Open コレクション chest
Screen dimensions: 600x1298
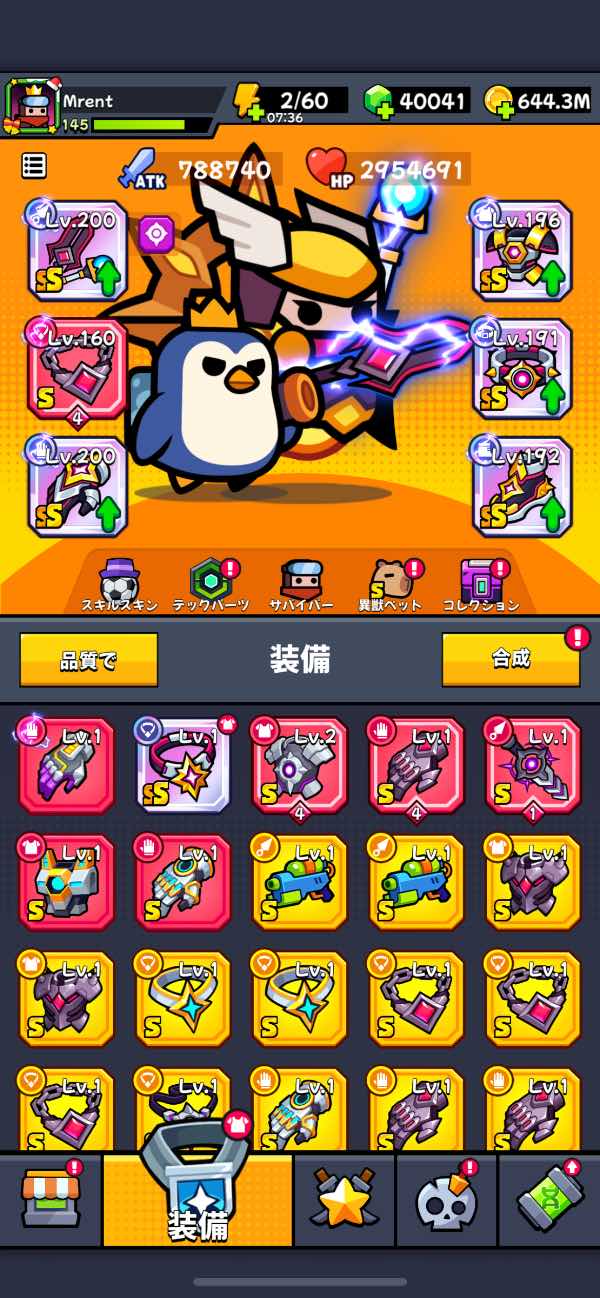pos(480,585)
